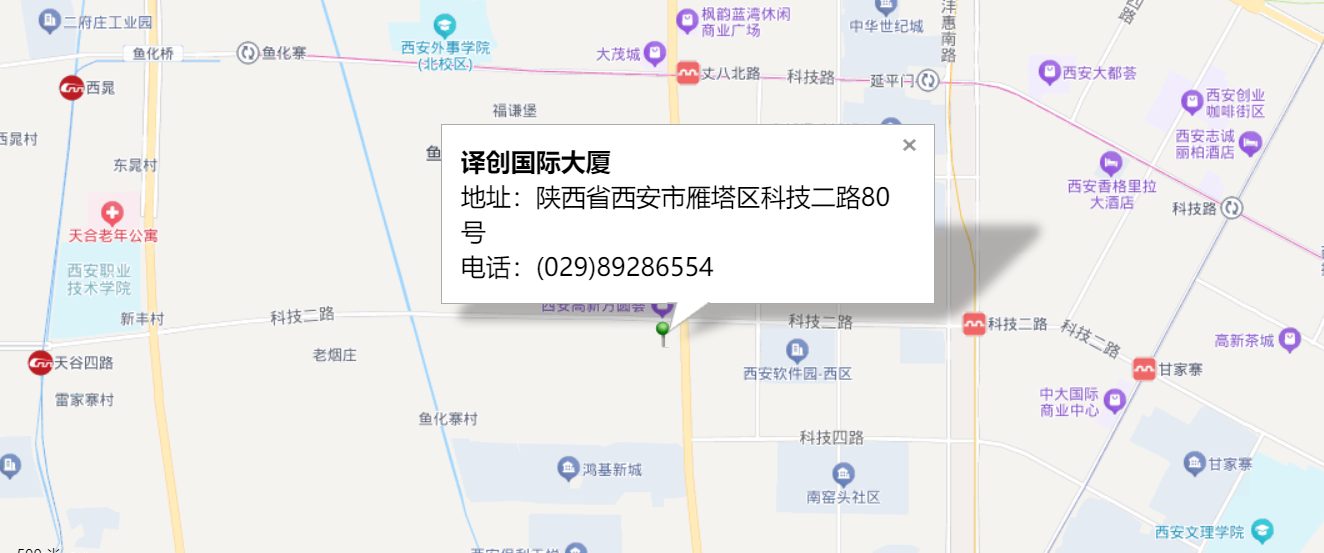Close the 译创国际大厦 info window
Screen dimensions: 1324x553
[x=909, y=145]
